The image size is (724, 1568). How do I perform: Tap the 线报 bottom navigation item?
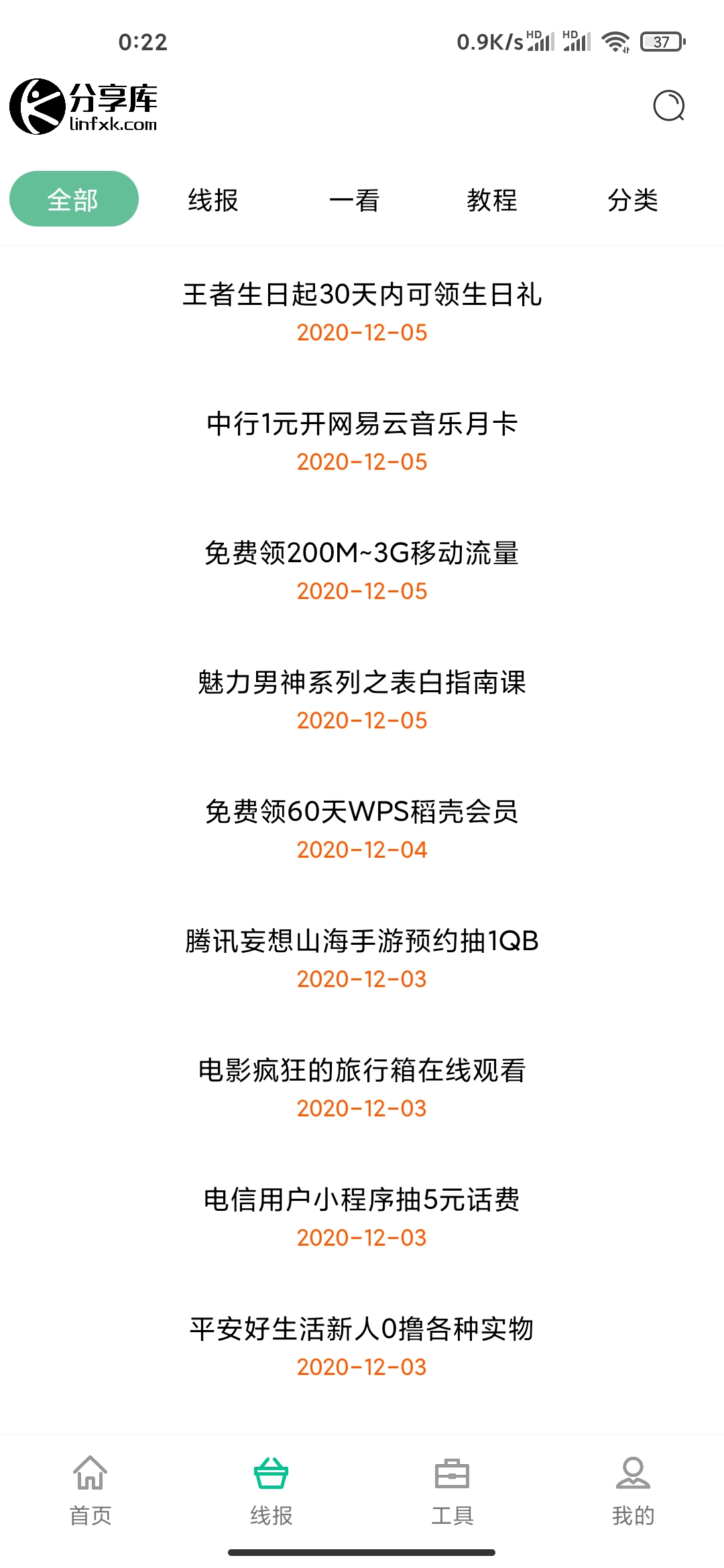pos(271,1491)
